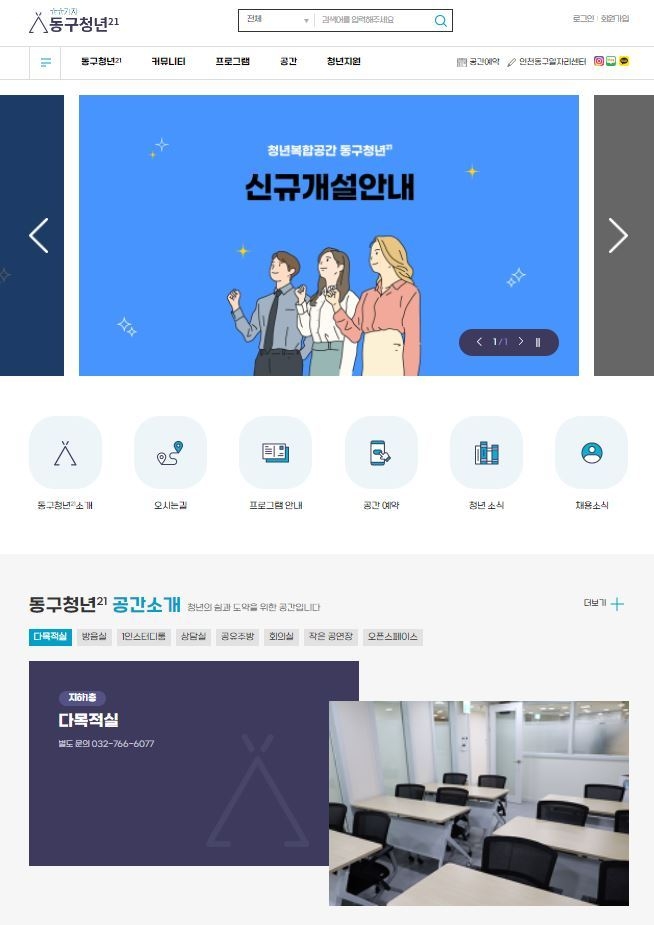Pause the banner slideshow
Image resolution: width=654 pixels, height=925 pixels.
click(538, 342)
